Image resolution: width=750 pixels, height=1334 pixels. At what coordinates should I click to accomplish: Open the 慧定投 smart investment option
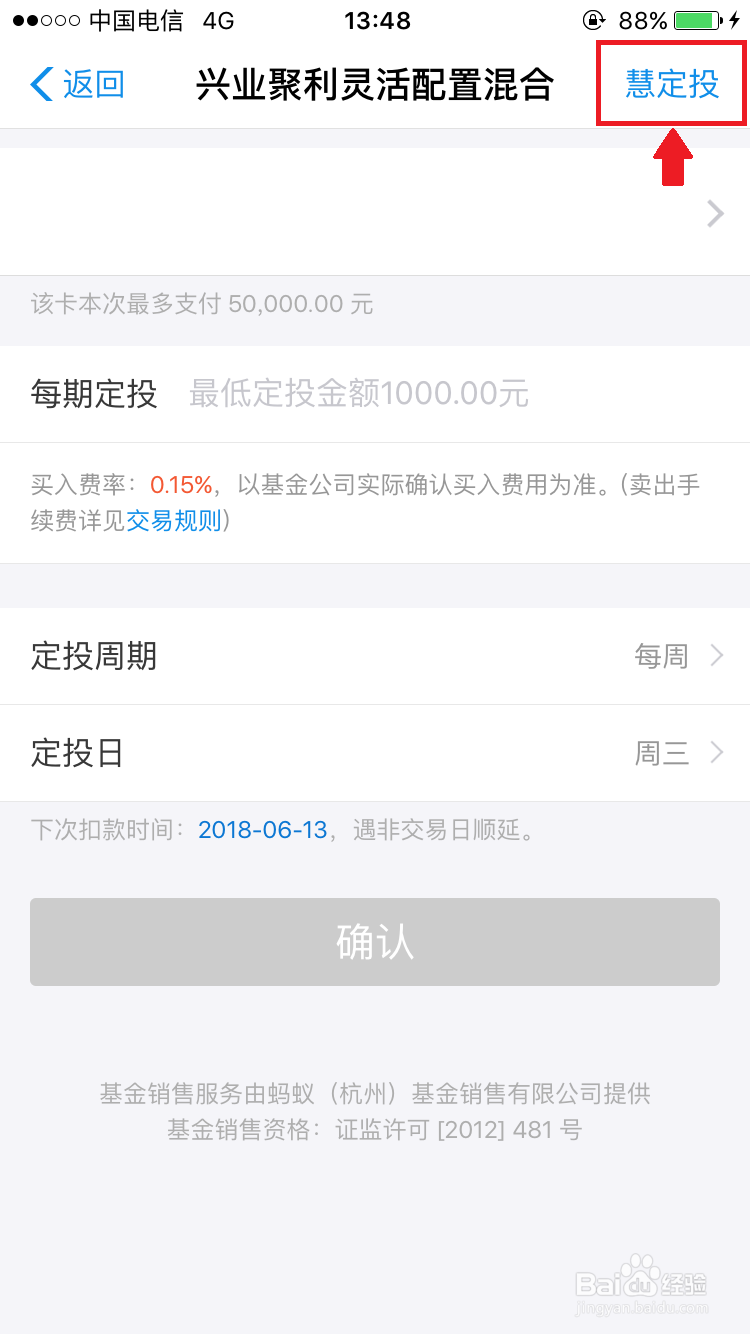pos(671,86)
